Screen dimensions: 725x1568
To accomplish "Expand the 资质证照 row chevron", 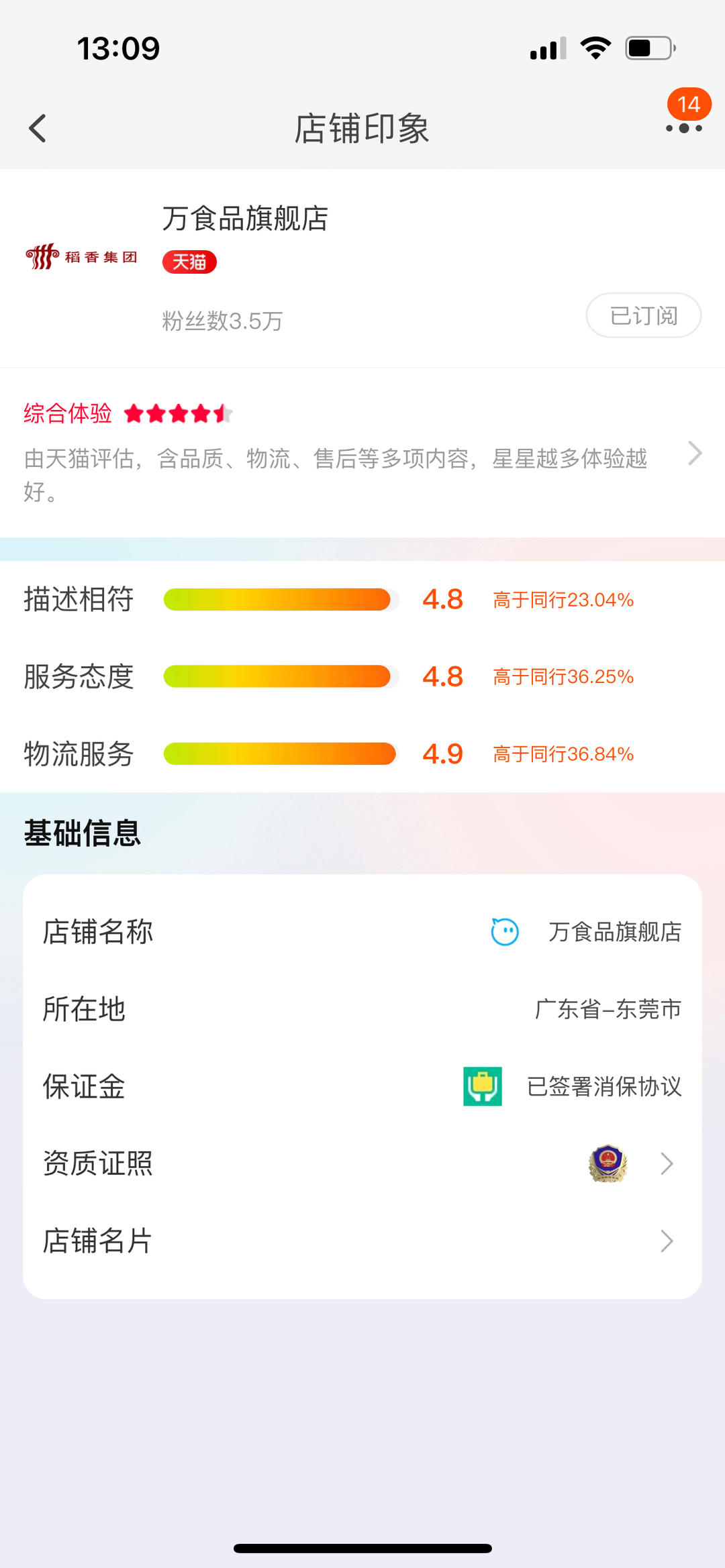I will (666, 1164).
